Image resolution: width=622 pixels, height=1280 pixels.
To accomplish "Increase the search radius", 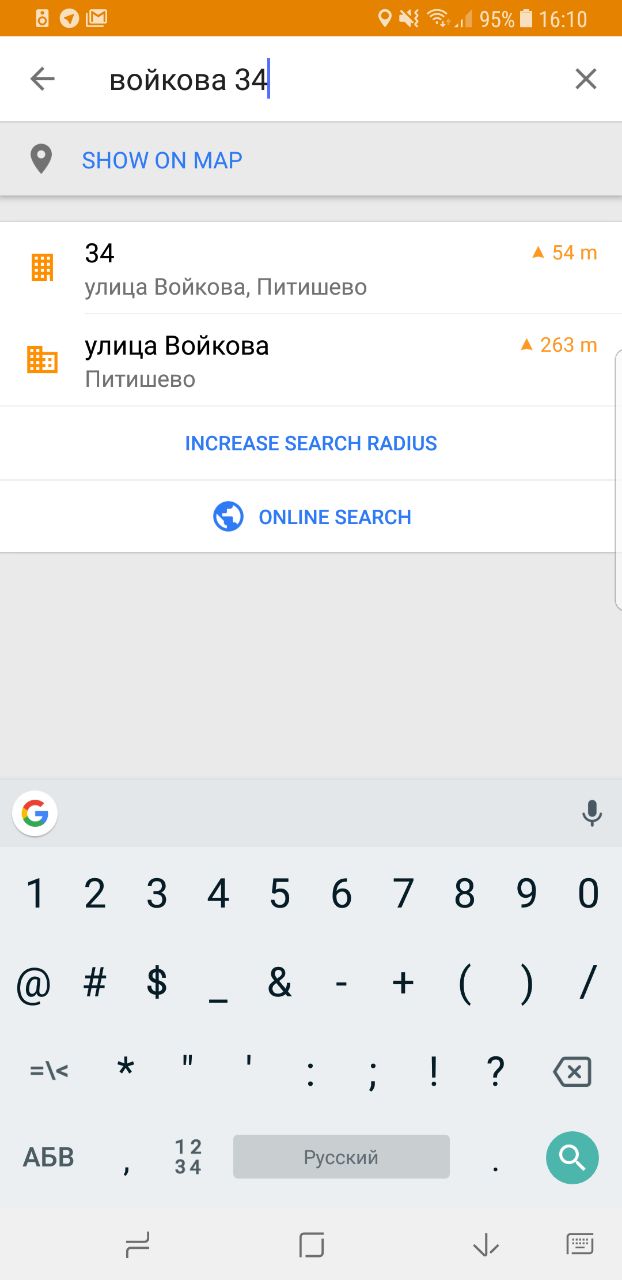I will (311, 443).
